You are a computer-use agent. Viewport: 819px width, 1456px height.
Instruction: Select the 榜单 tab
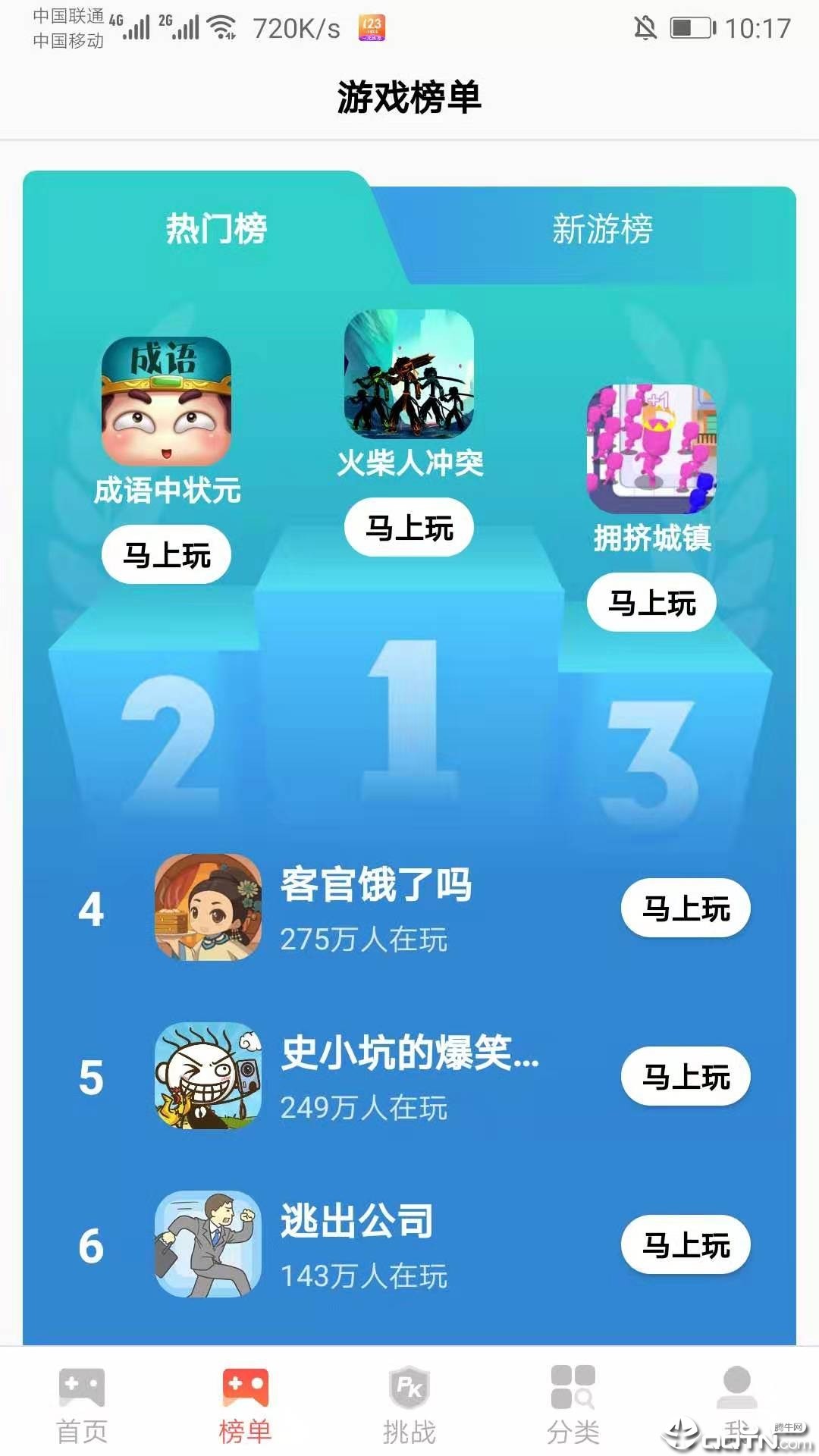[245, 1404]
